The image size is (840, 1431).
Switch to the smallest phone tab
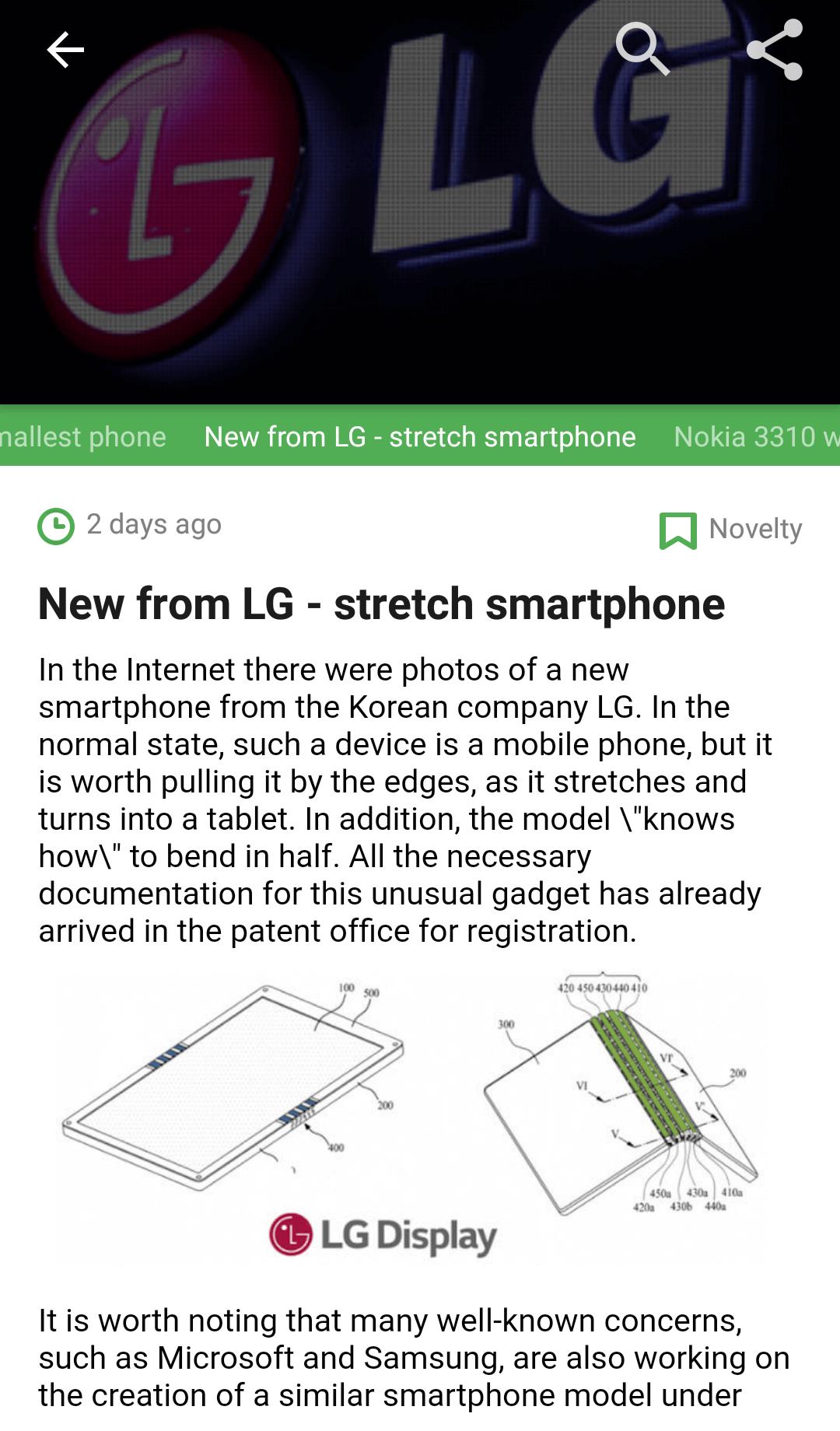pos(83,437)
